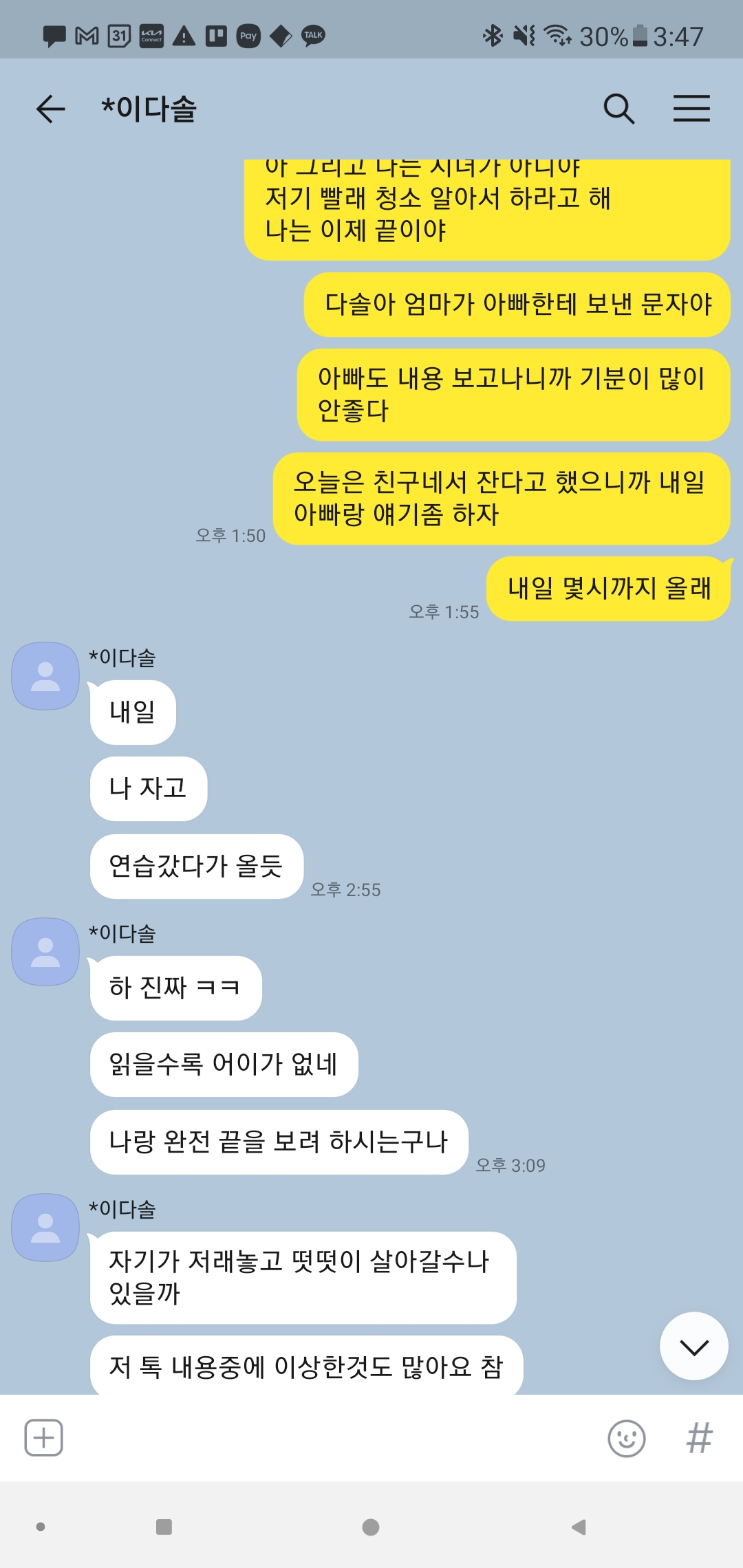The height and width of the screenshot is (1568, 743).
Task: Go back to the chat list
Action: pos(50,109)
